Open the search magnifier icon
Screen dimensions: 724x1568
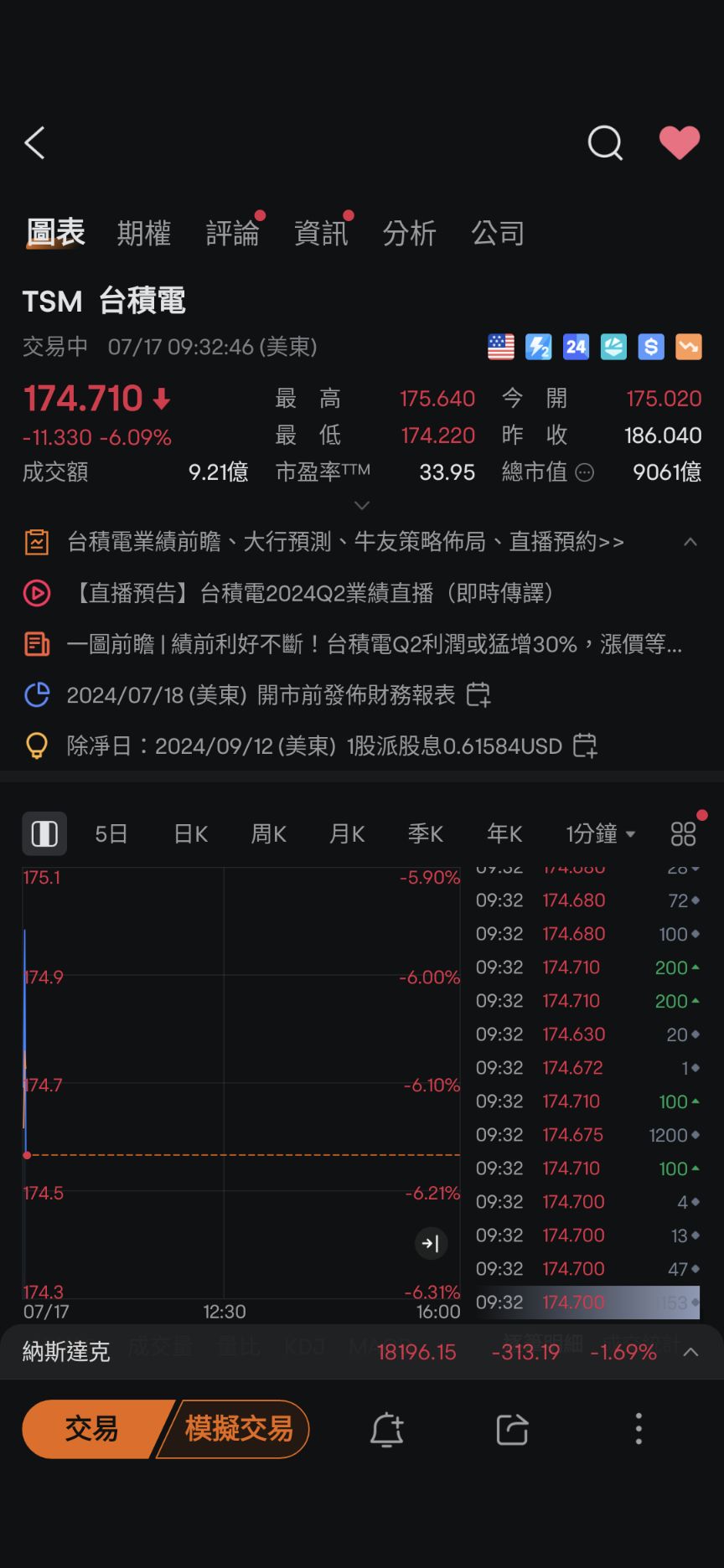click(x=605, y=143)
